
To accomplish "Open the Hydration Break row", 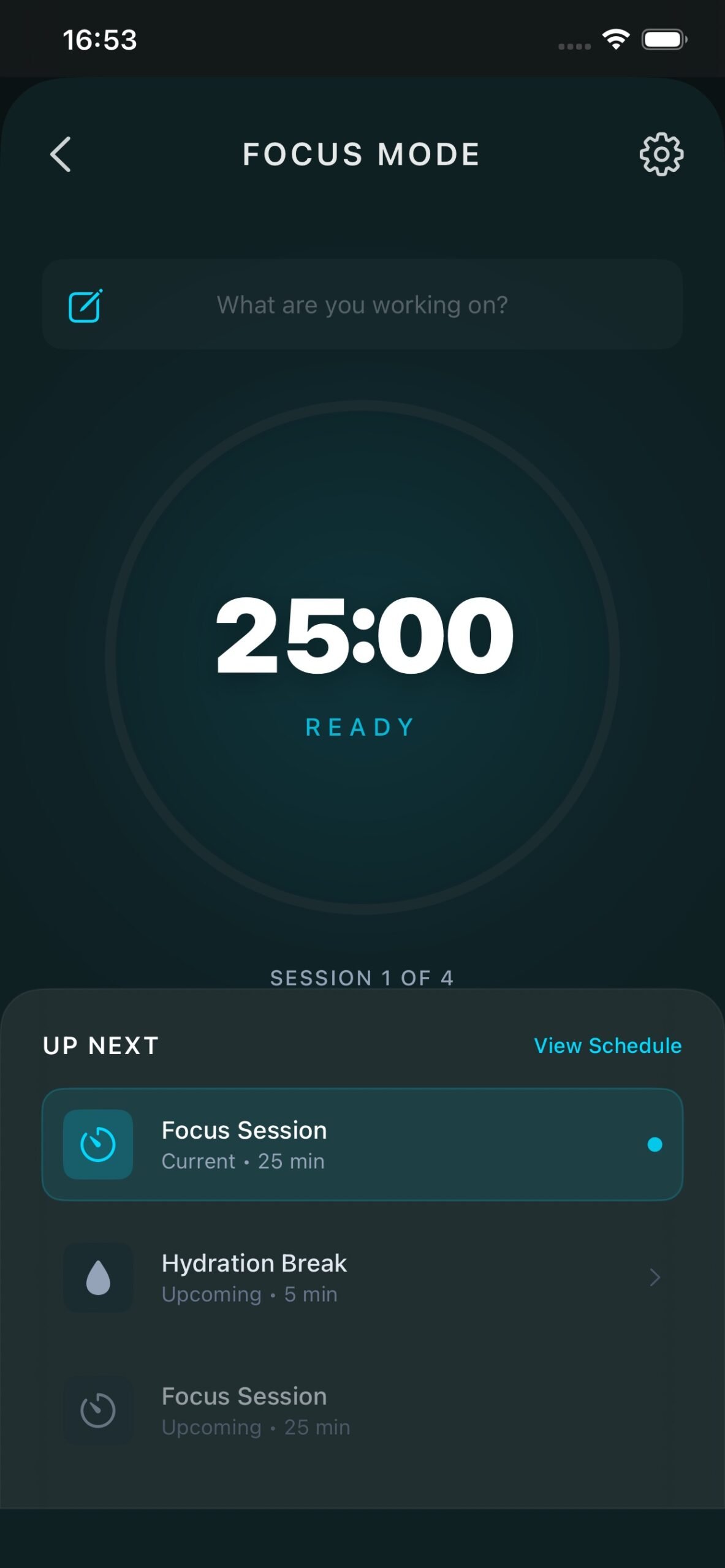I will click(362, 1278).
